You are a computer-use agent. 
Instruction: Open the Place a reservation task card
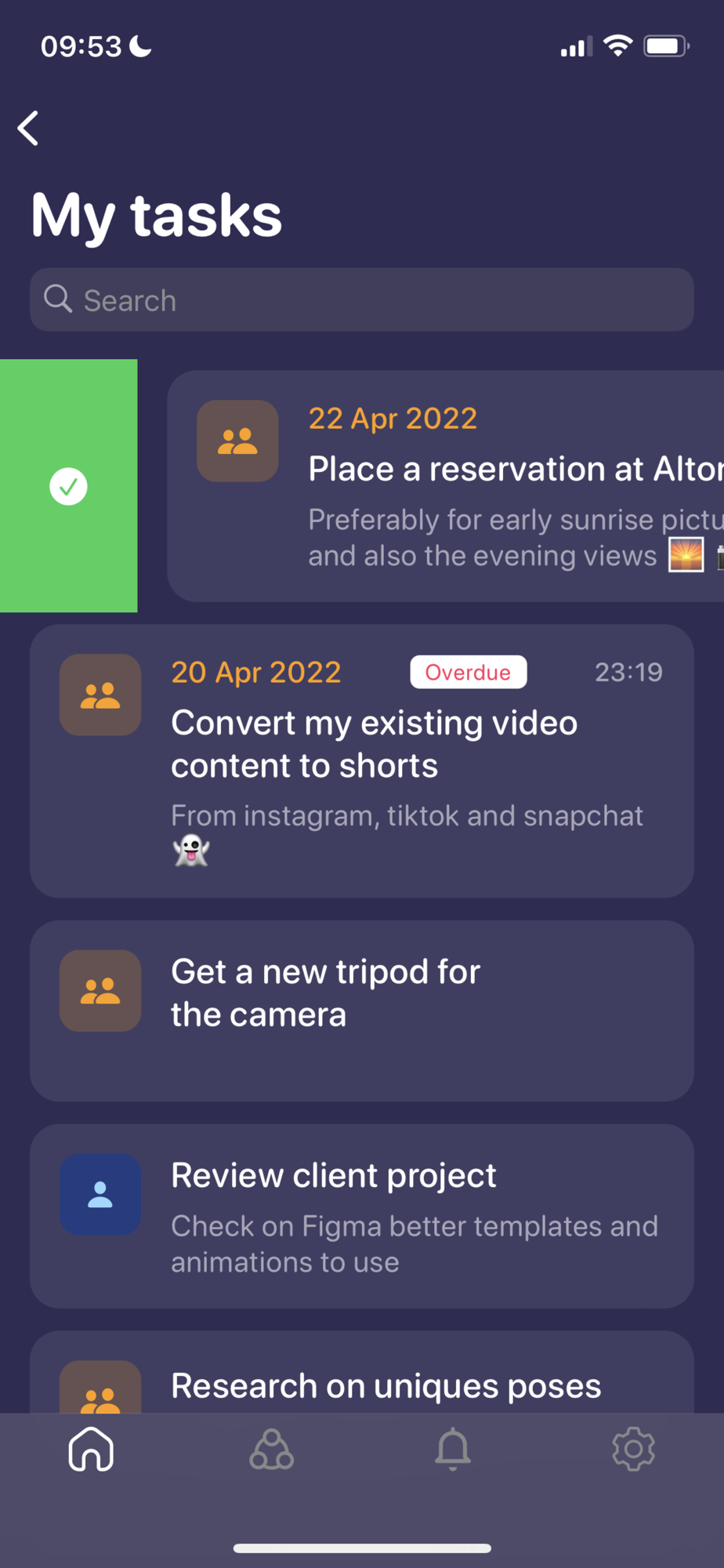(445, 486)
